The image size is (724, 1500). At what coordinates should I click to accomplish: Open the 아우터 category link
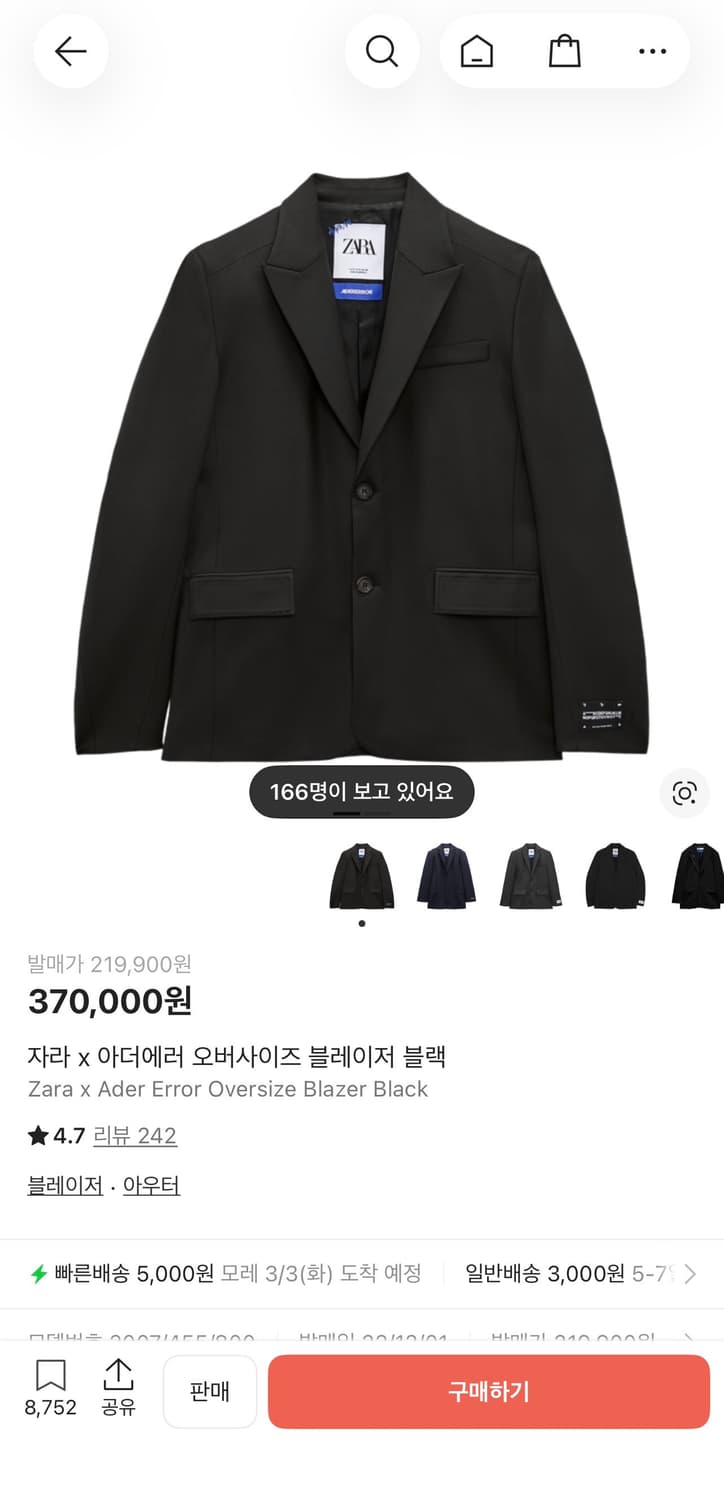coord(151,1185)
